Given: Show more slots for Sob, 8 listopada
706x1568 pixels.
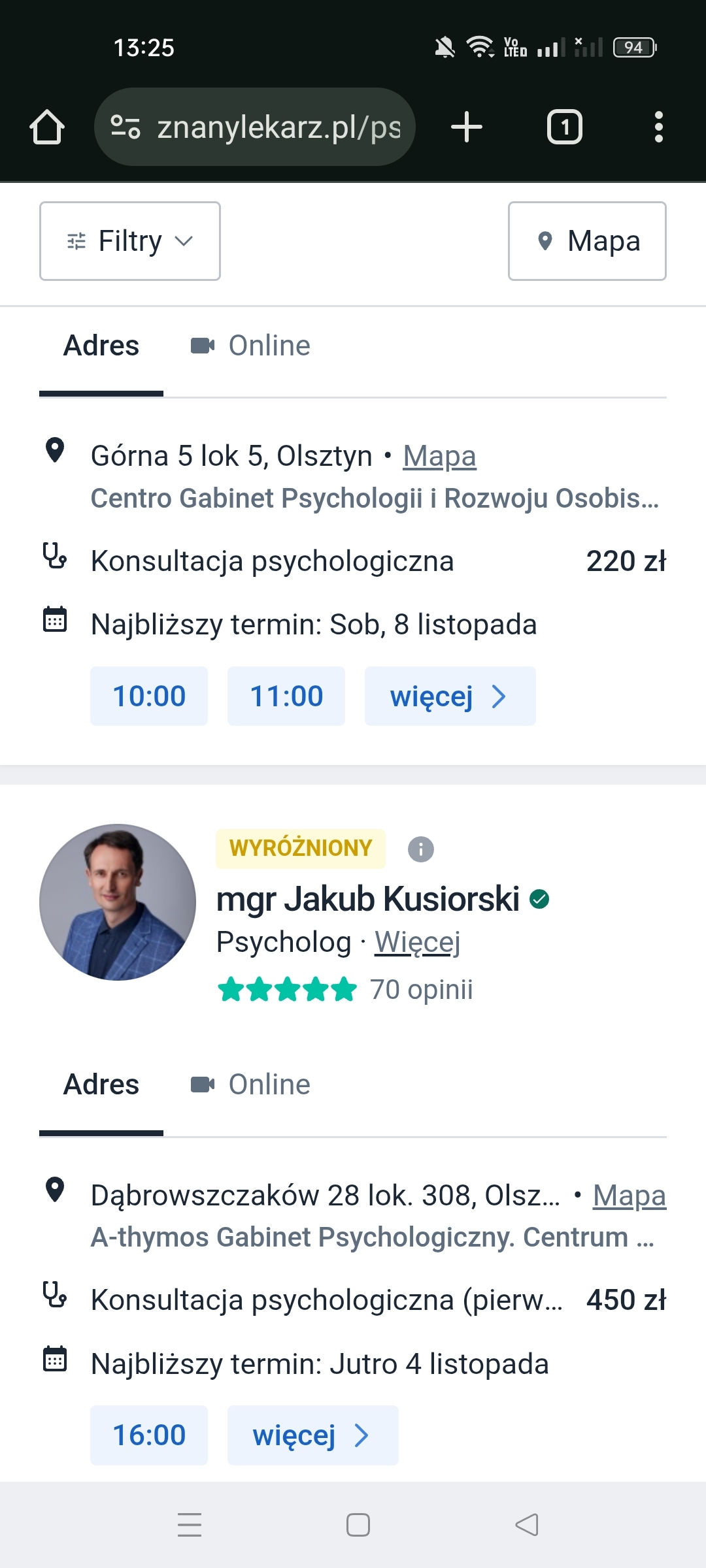Looking at the screenshot, I should pyautogui.click(x=450, y=696).
